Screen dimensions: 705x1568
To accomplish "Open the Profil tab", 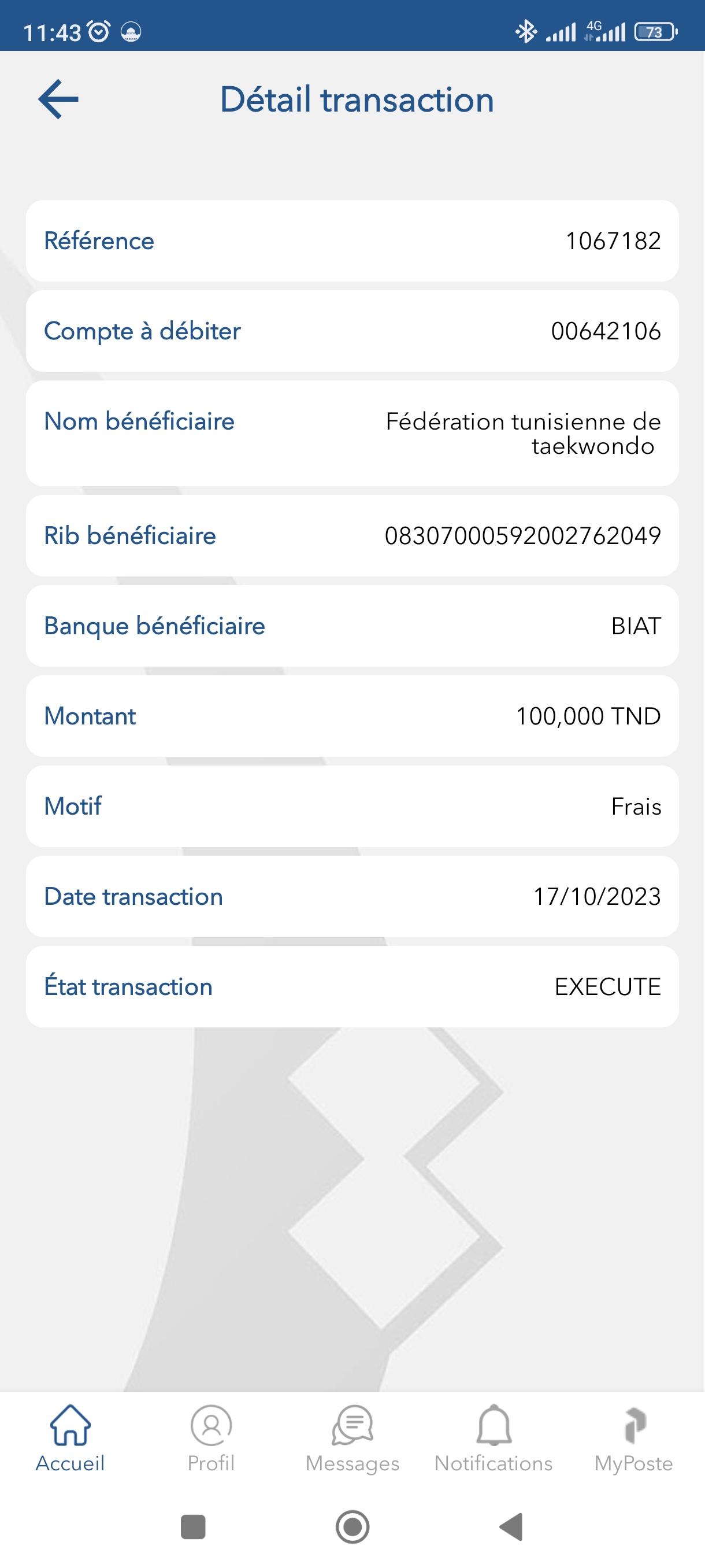I will 211,1438.
